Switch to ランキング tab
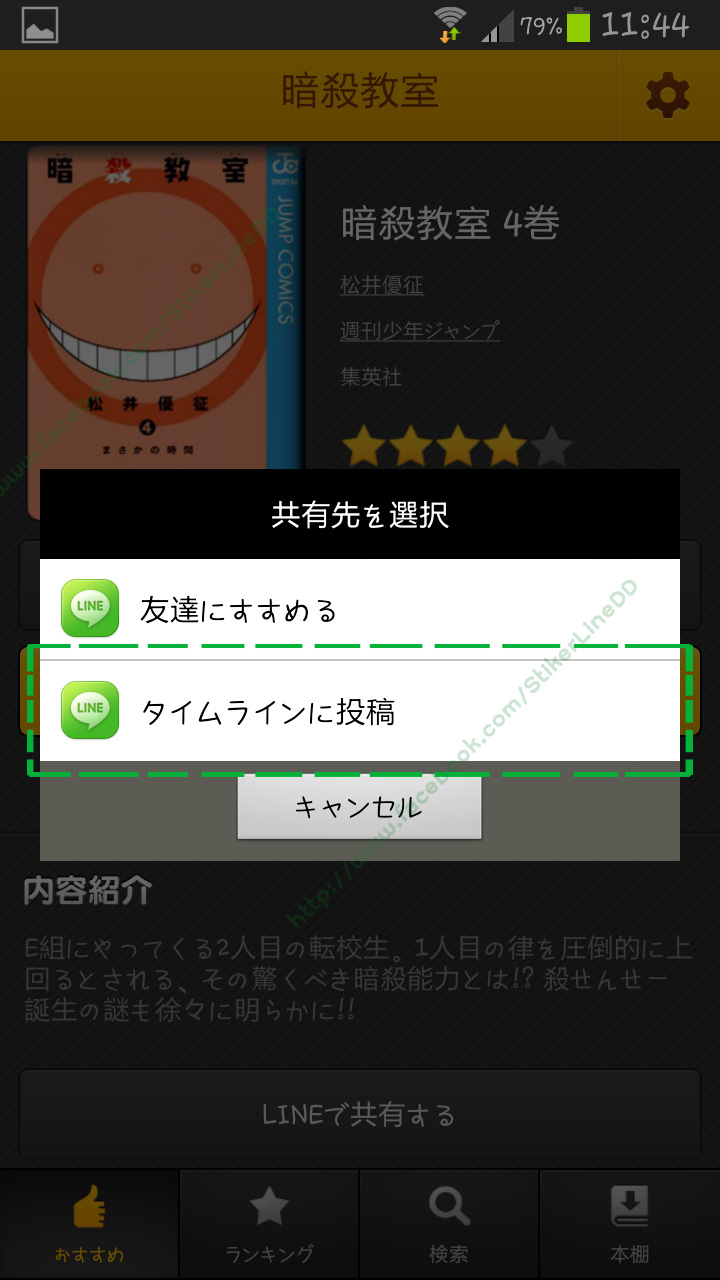This screenshot has height=1280, width=720. coord(269,1225)
